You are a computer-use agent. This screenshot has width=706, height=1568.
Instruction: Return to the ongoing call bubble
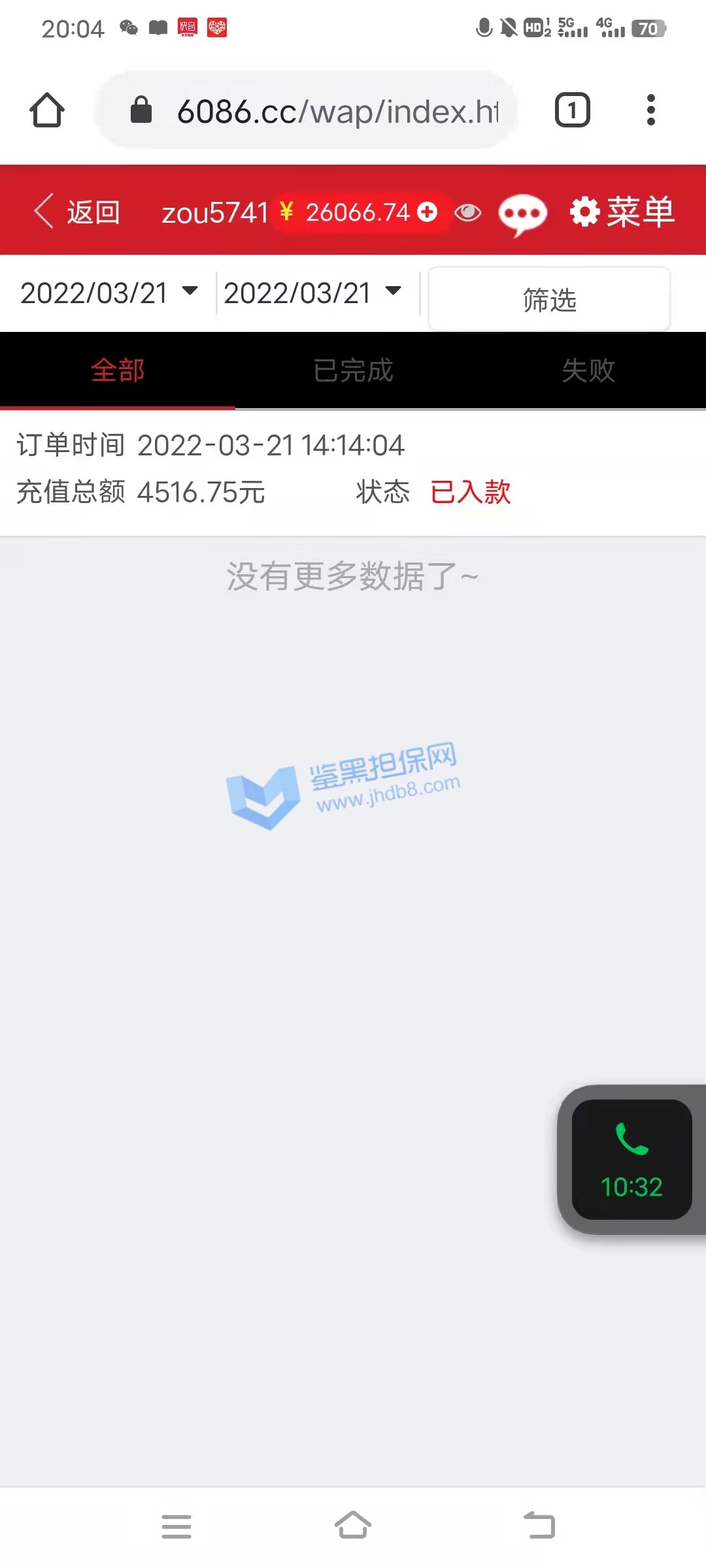[631, 1160]
